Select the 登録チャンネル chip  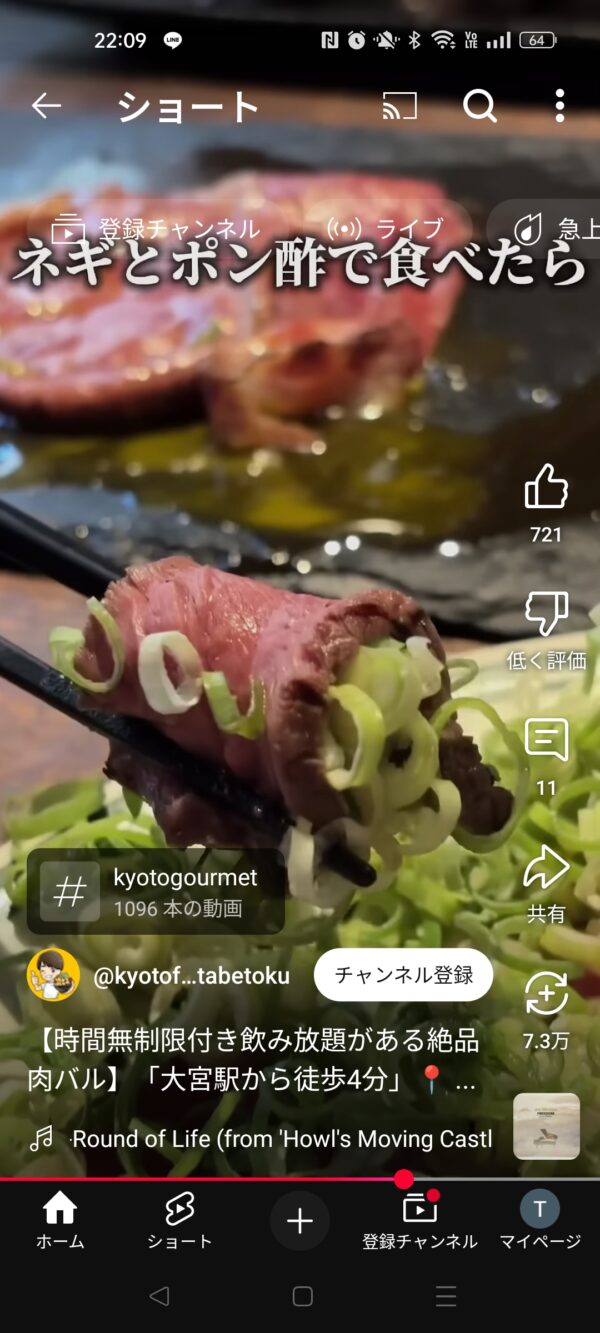click(155, 230)
